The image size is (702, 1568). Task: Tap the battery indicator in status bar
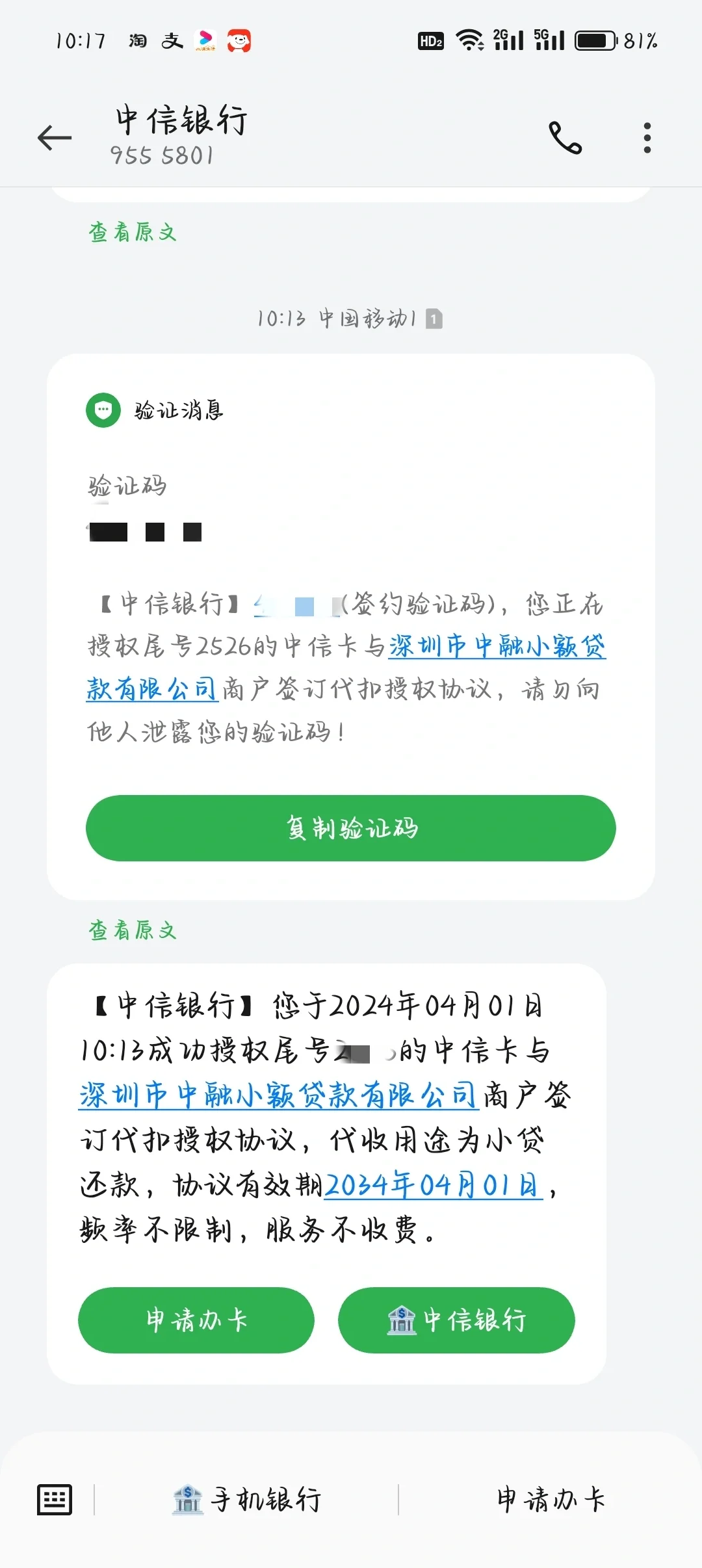pos(597,40)
